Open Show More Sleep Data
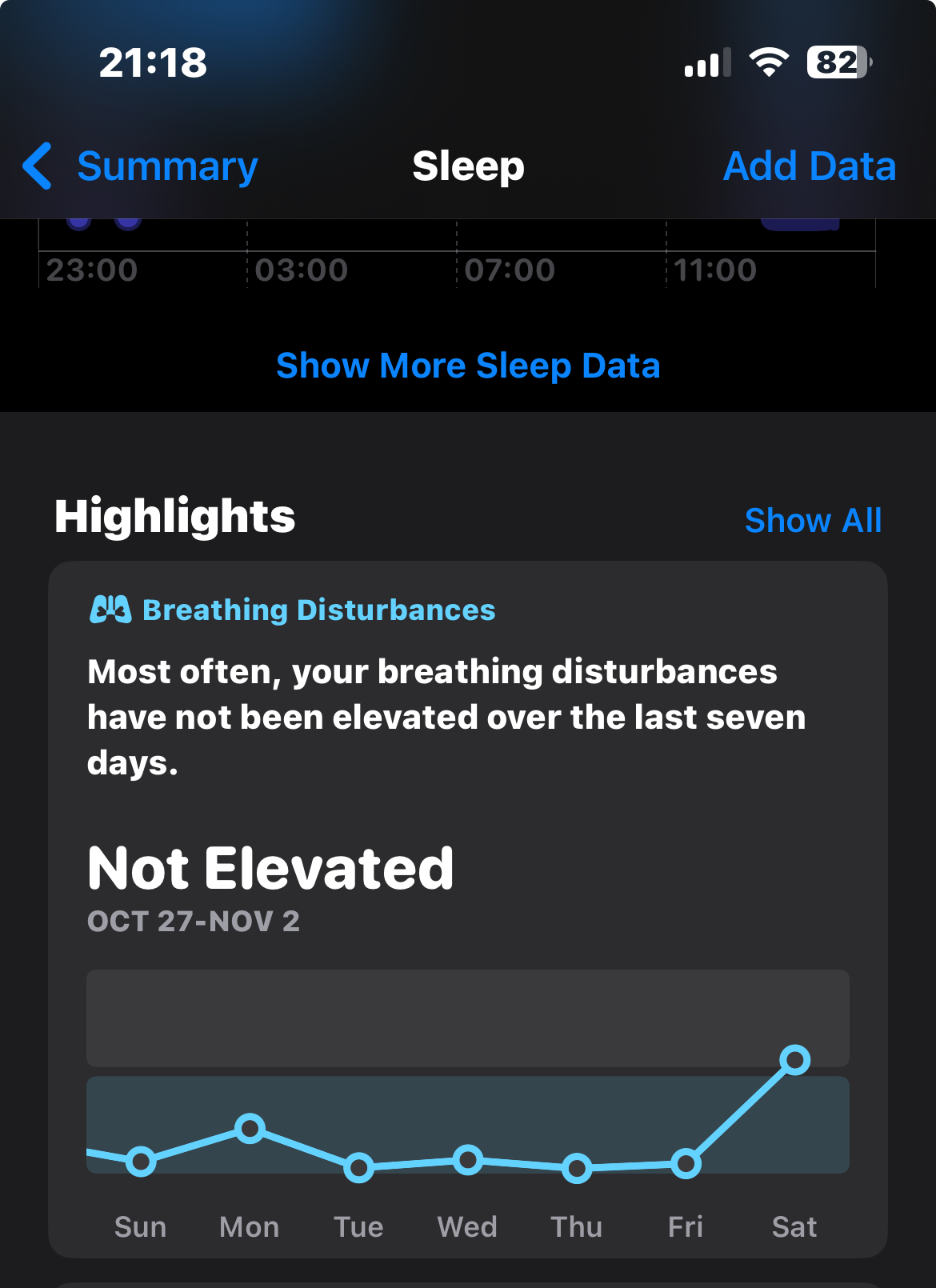This screenshot has height=1288, width=936. tap(468, 366)
